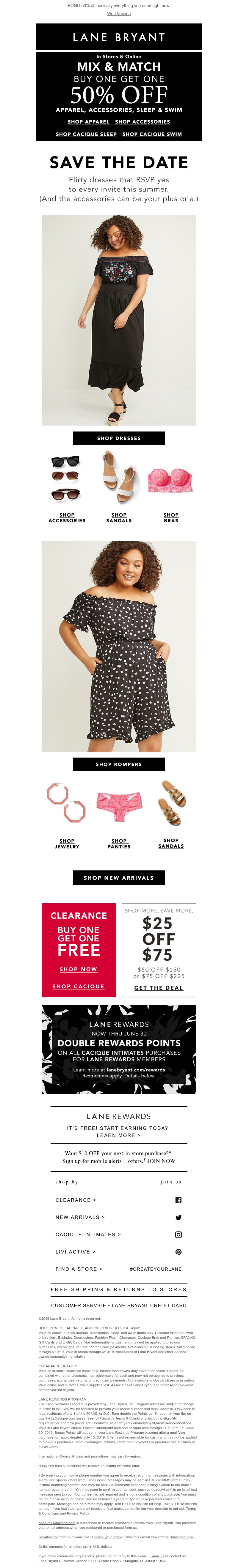The height and width of the screenshot is (1568, 238).
Task: Tap the Pinterest icon
Action: click(178, 1251)
